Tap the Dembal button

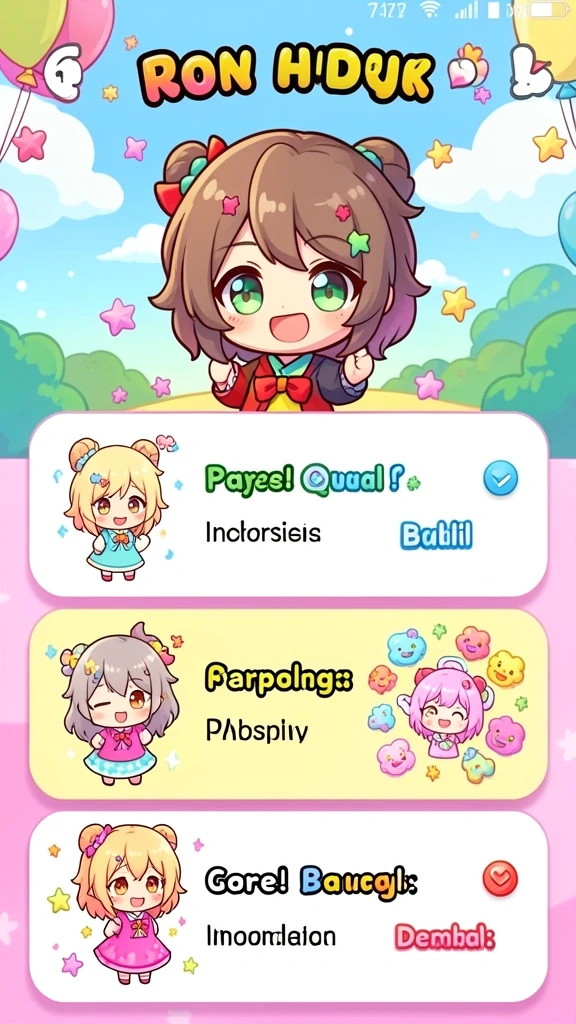click(445, 938)
